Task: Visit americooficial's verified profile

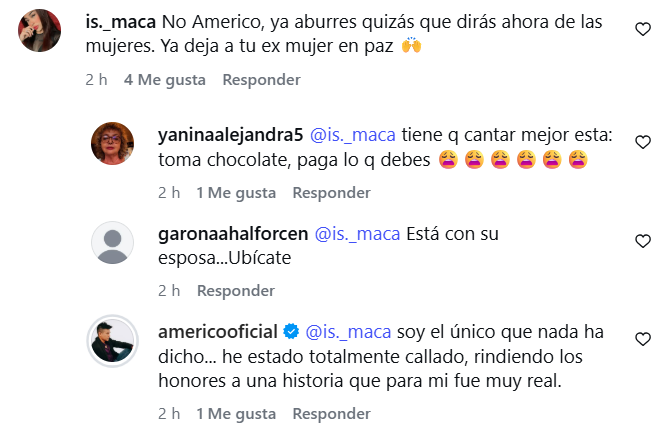Action: [219, 331]
